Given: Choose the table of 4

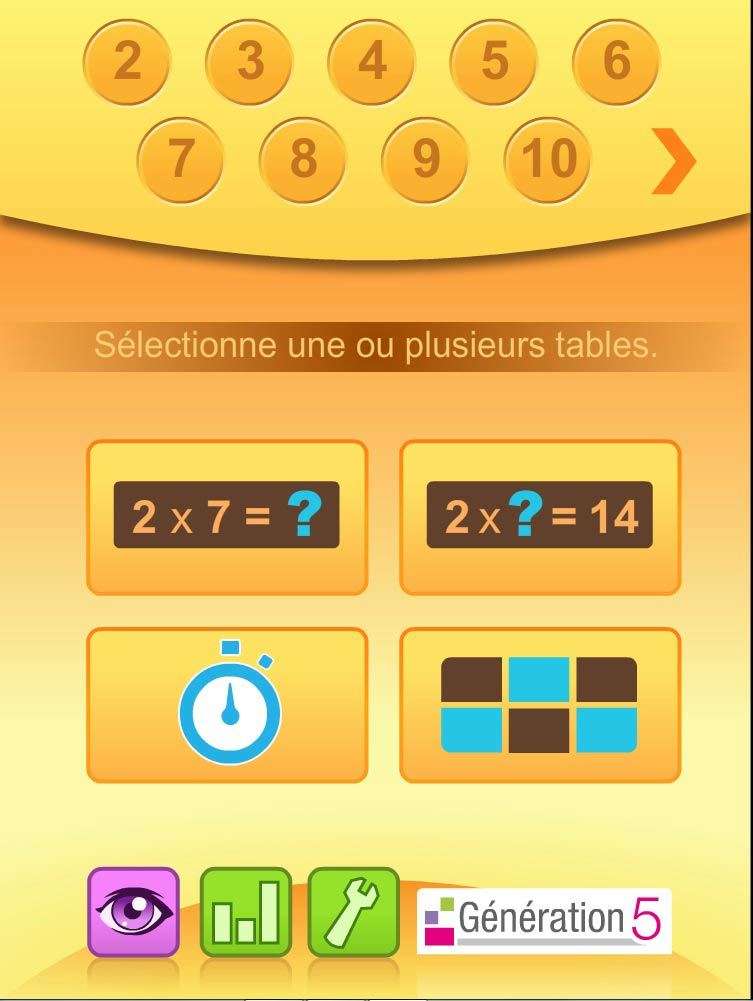Looking at the screenshot, I should coord(372,62).
